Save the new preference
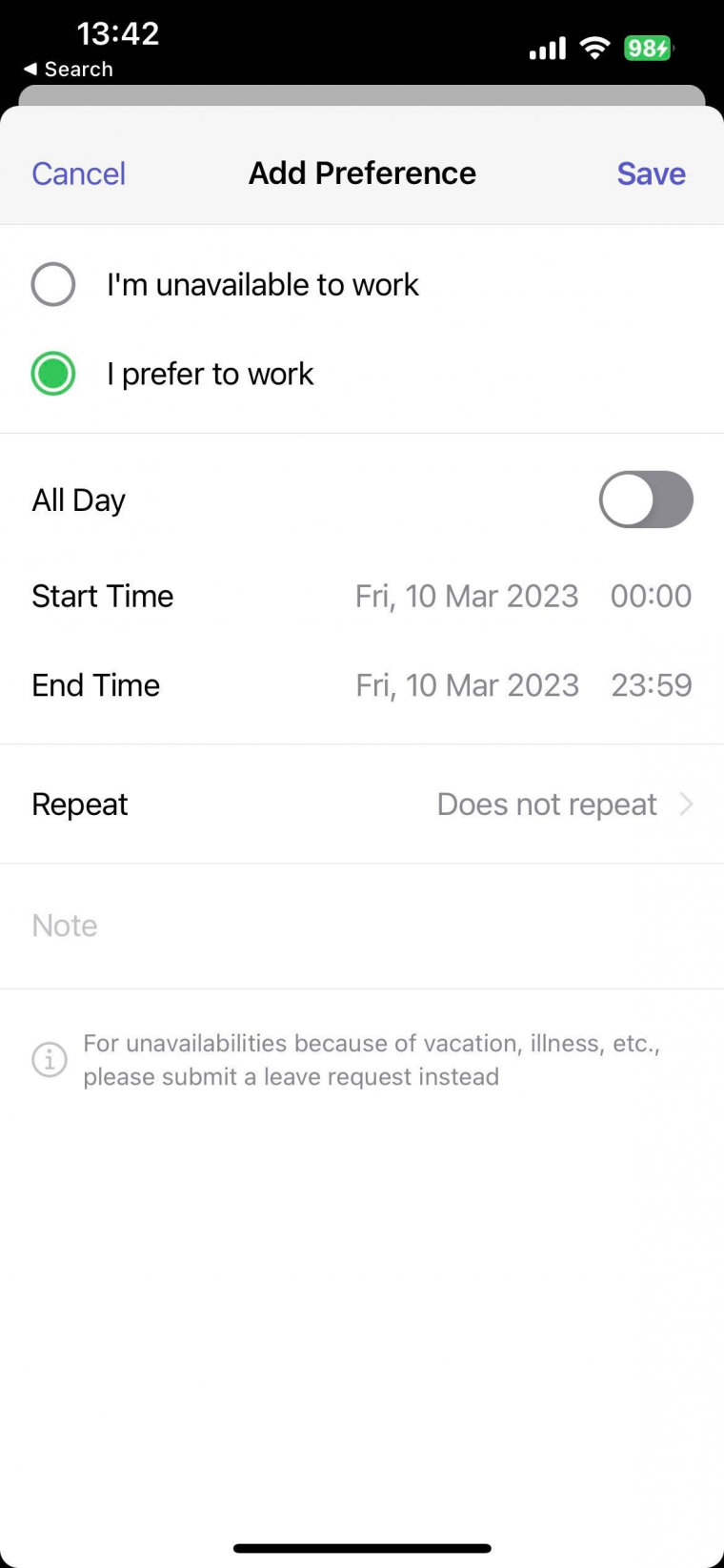The width and height of the screenshot is (724, 1568). click(652, 173)
